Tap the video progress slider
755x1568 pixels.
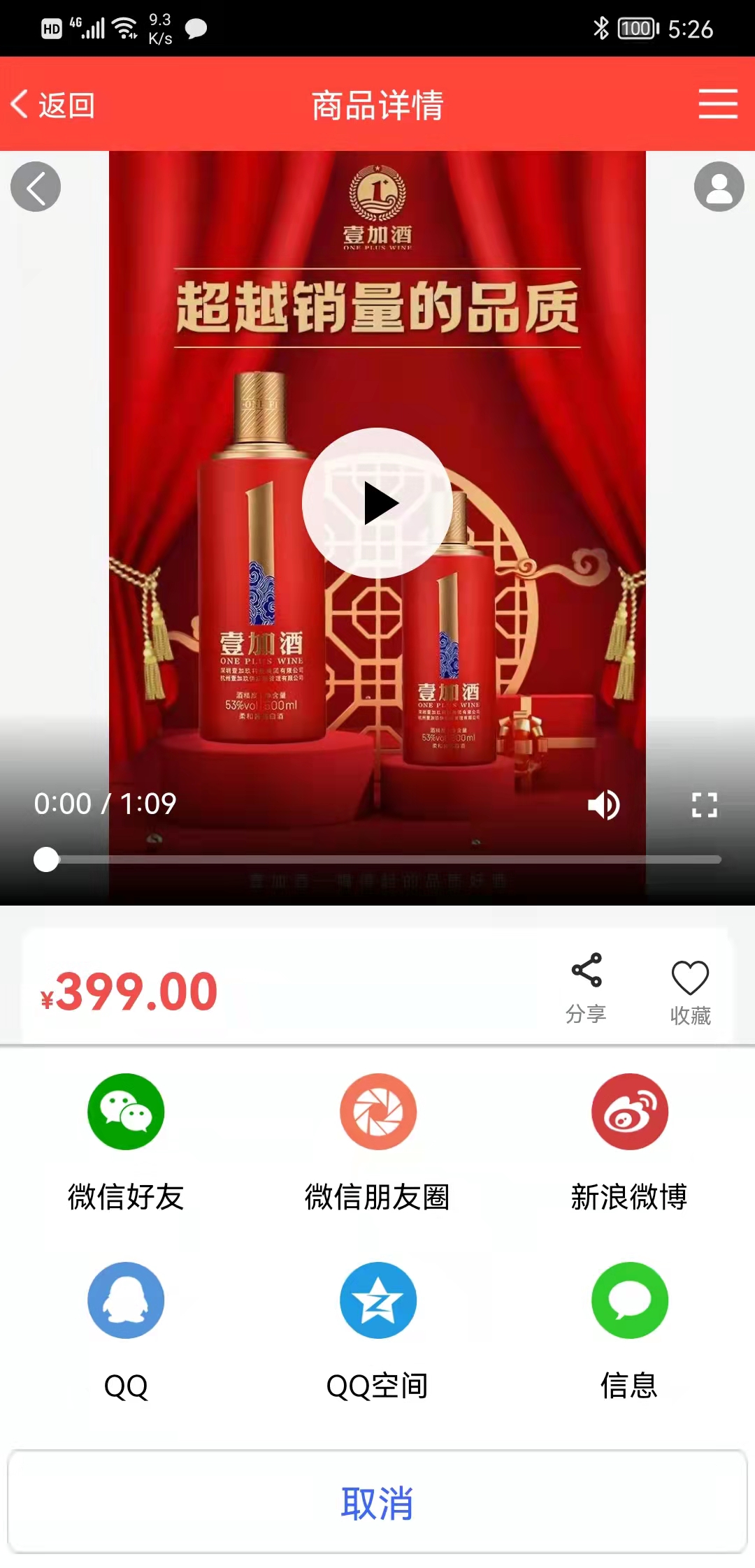[377, 859]
